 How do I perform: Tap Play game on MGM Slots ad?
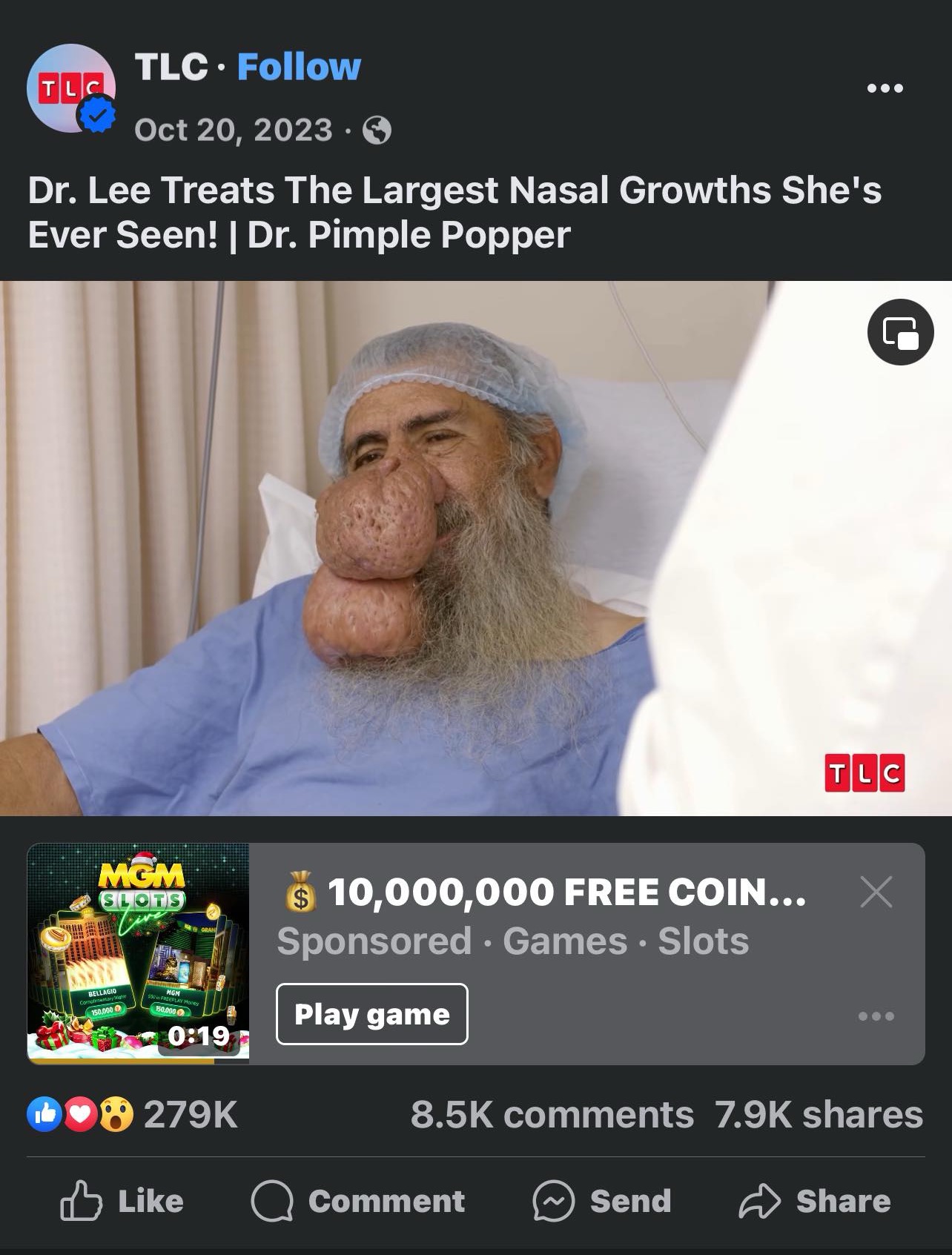coord(371,1013)
